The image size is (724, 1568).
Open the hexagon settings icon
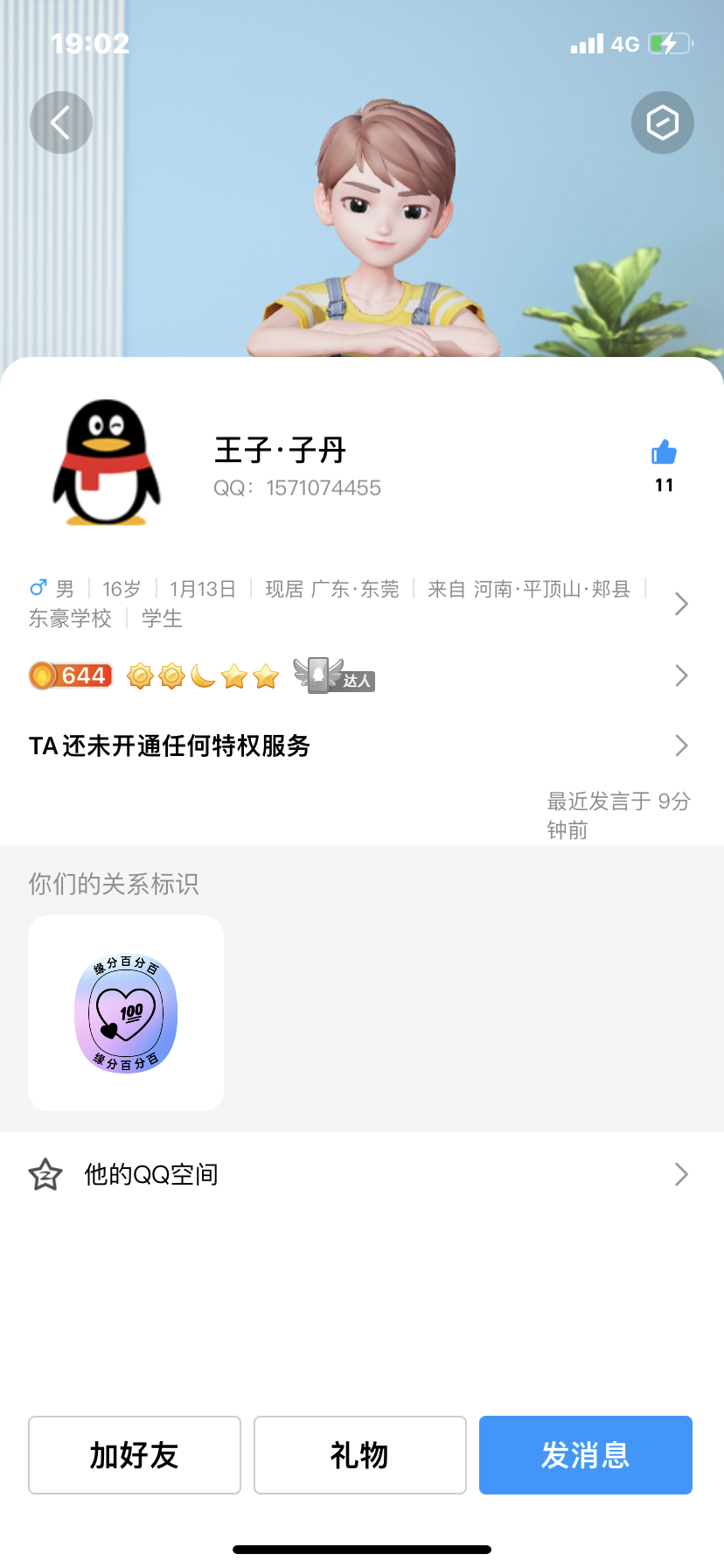[x=662, y=122]
